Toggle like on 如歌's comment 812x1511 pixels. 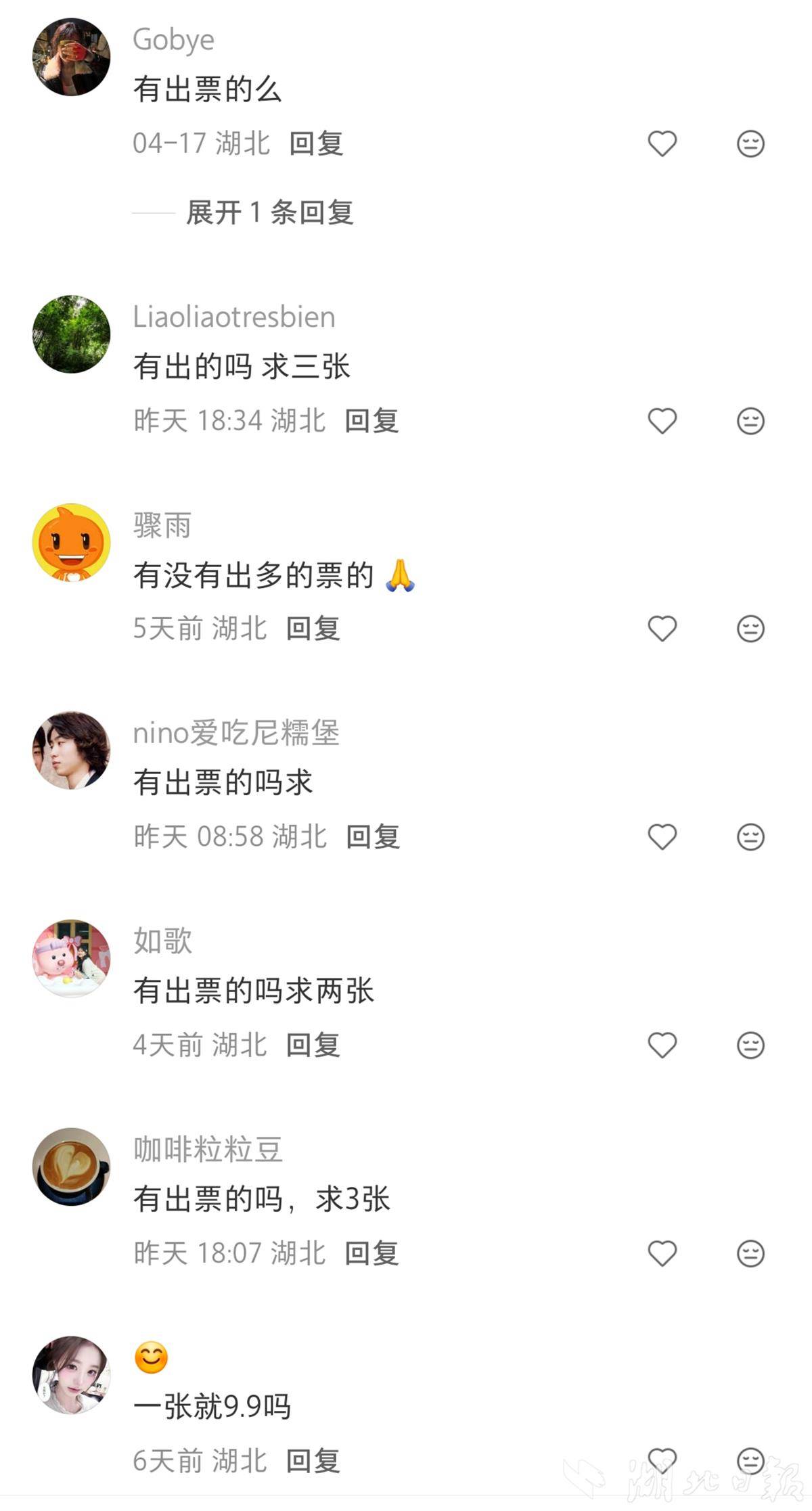[x=662, y=1045]
